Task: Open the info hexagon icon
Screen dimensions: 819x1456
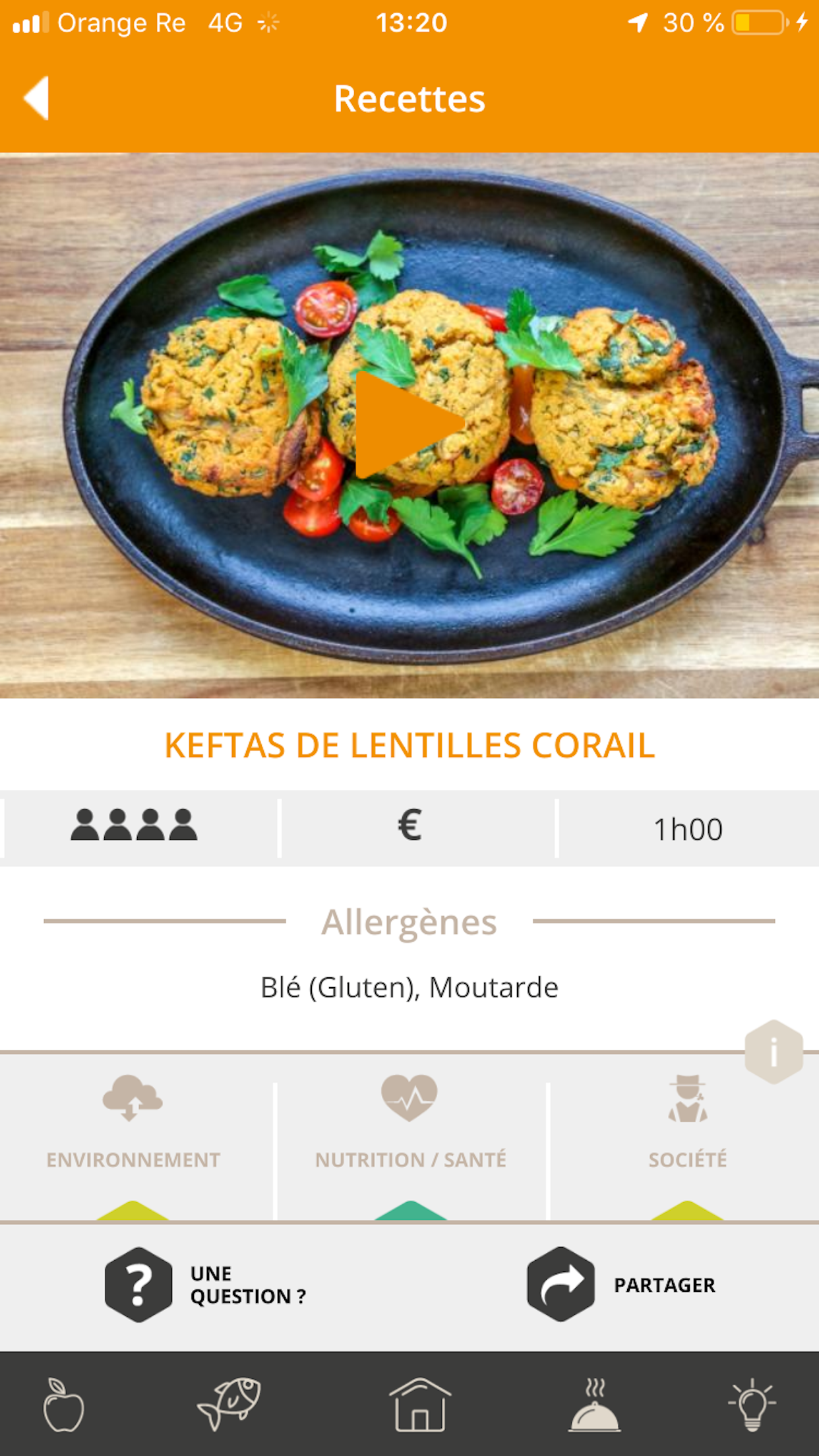Action: [x=773, y=1052]
